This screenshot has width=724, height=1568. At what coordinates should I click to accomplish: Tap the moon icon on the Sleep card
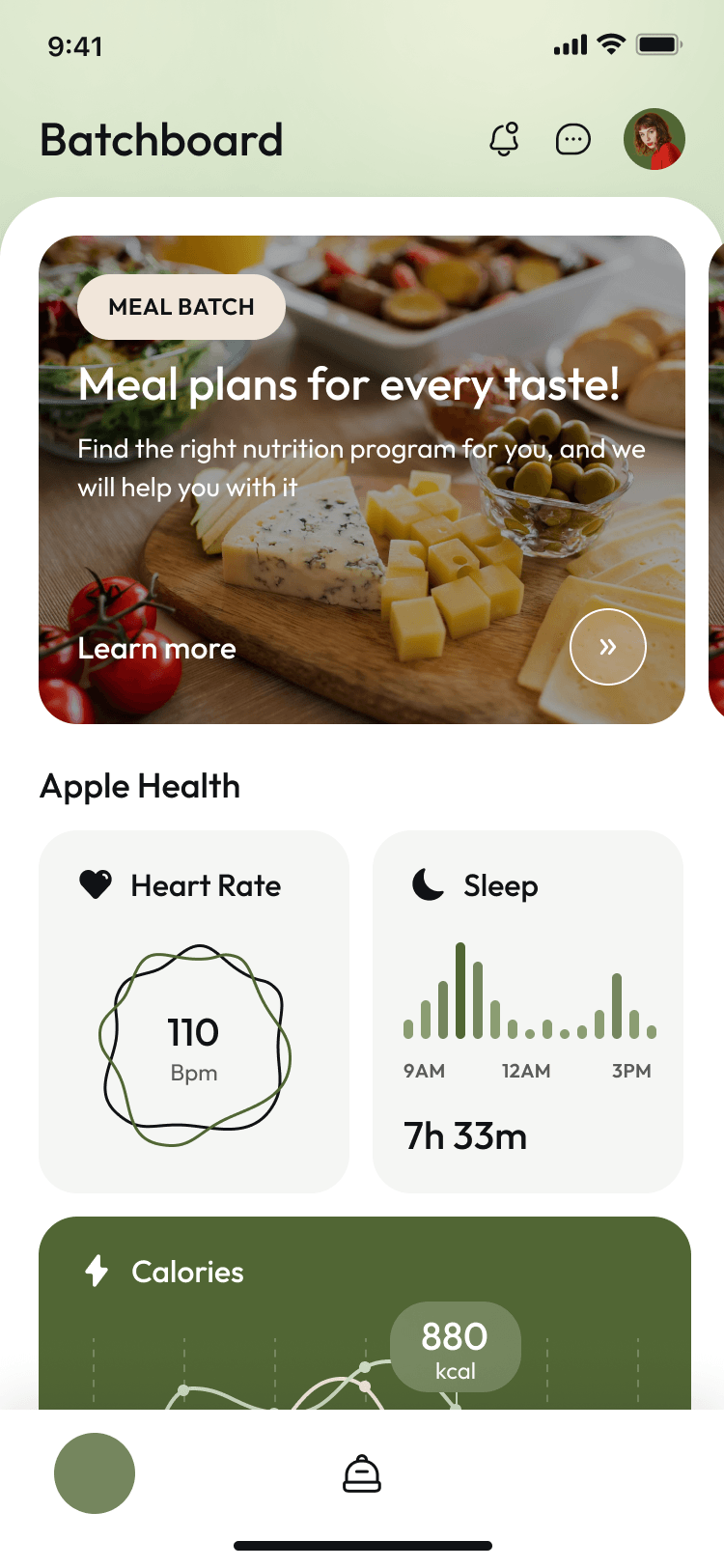(428, 884)
